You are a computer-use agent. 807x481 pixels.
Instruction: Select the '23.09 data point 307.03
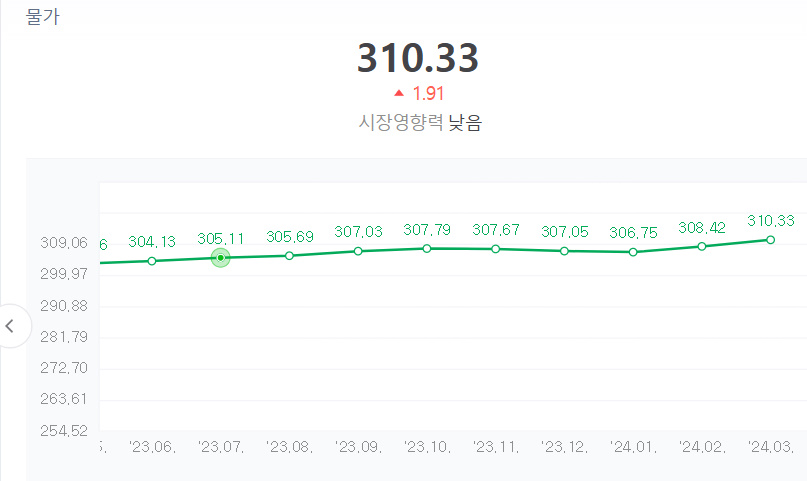358,251
